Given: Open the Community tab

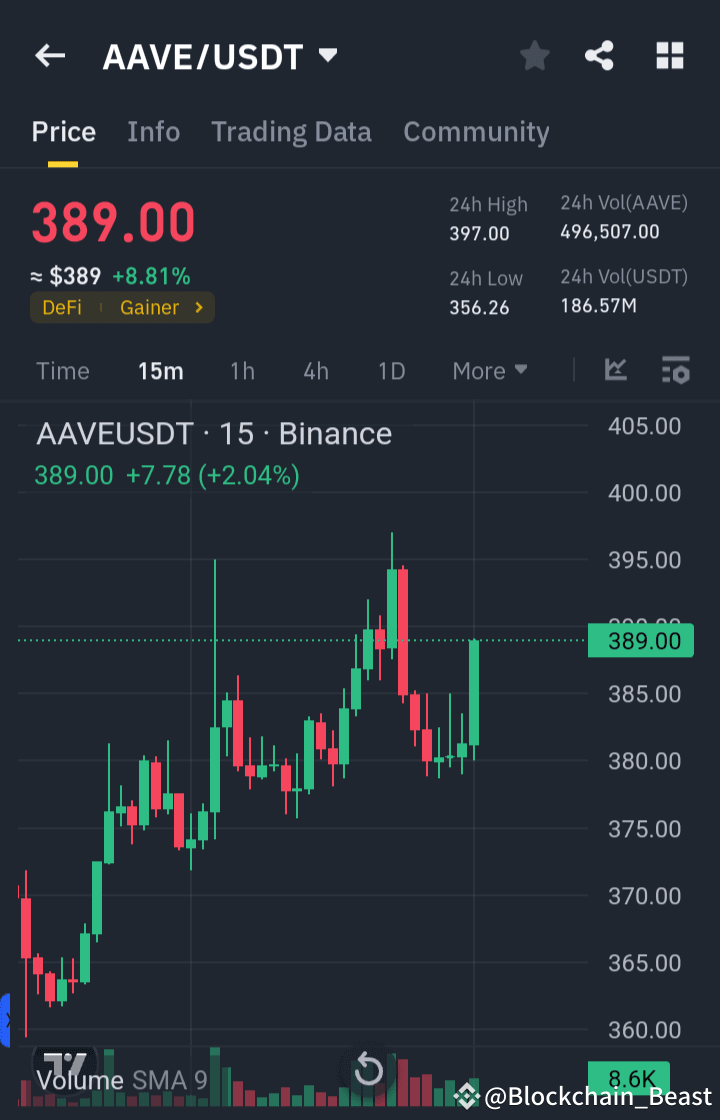Looking at the screenshot, I should pos(477,131).
